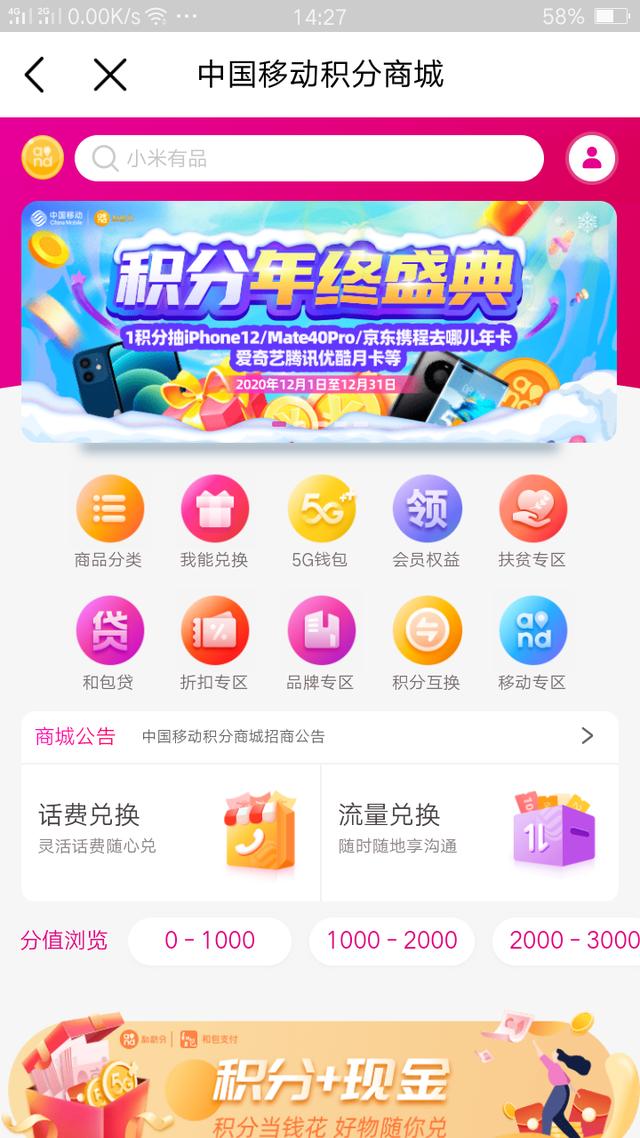Open the 流量兑换 card

pos(470,831)
